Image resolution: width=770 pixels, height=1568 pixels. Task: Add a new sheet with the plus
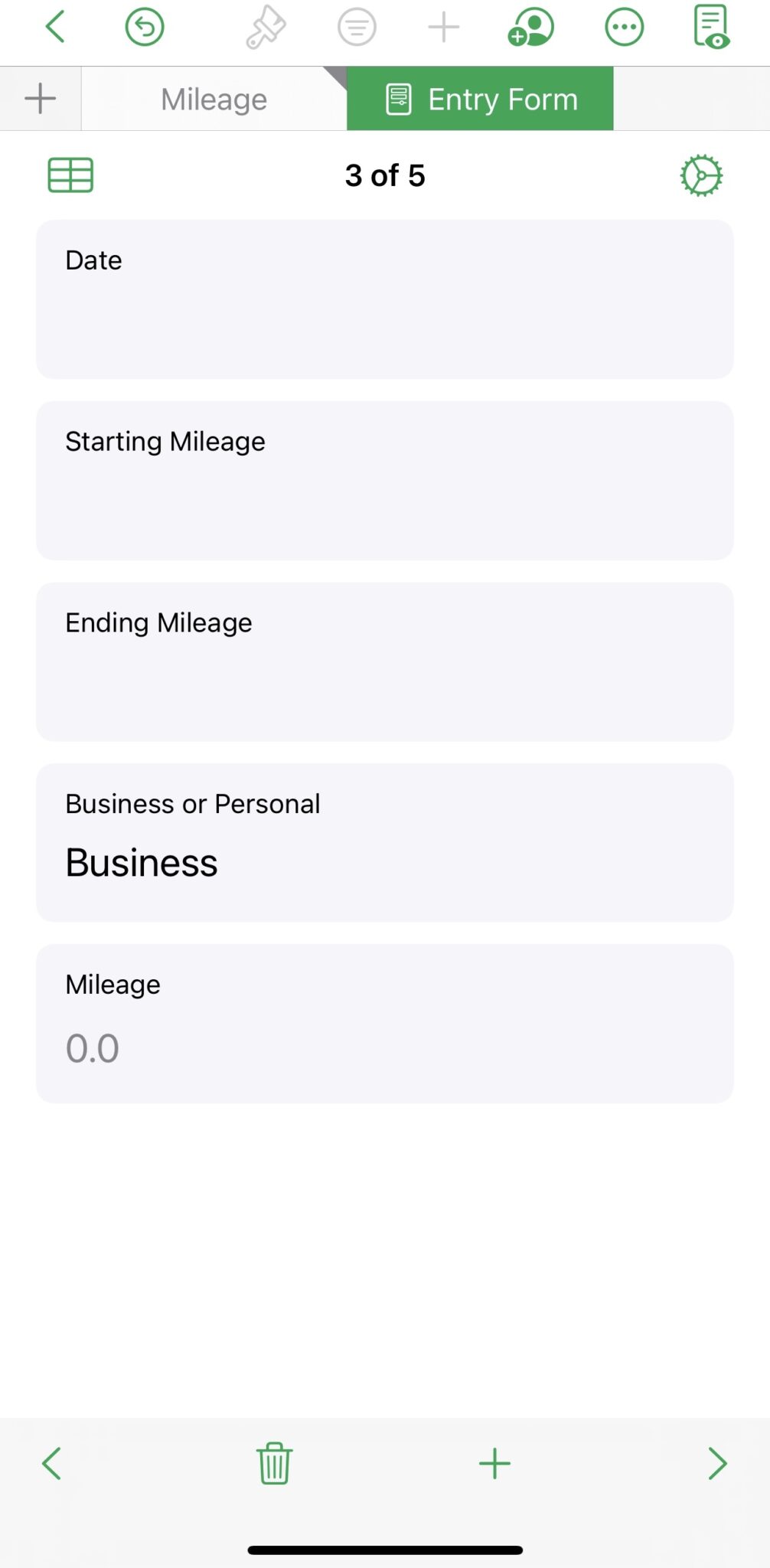(x=39, y=98)
